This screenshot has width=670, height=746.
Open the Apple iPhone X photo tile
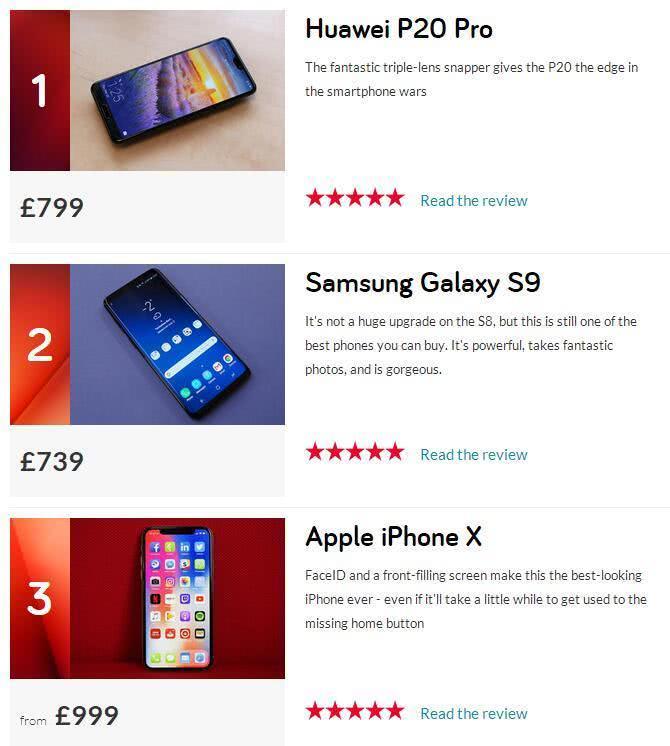coord(176,598)
